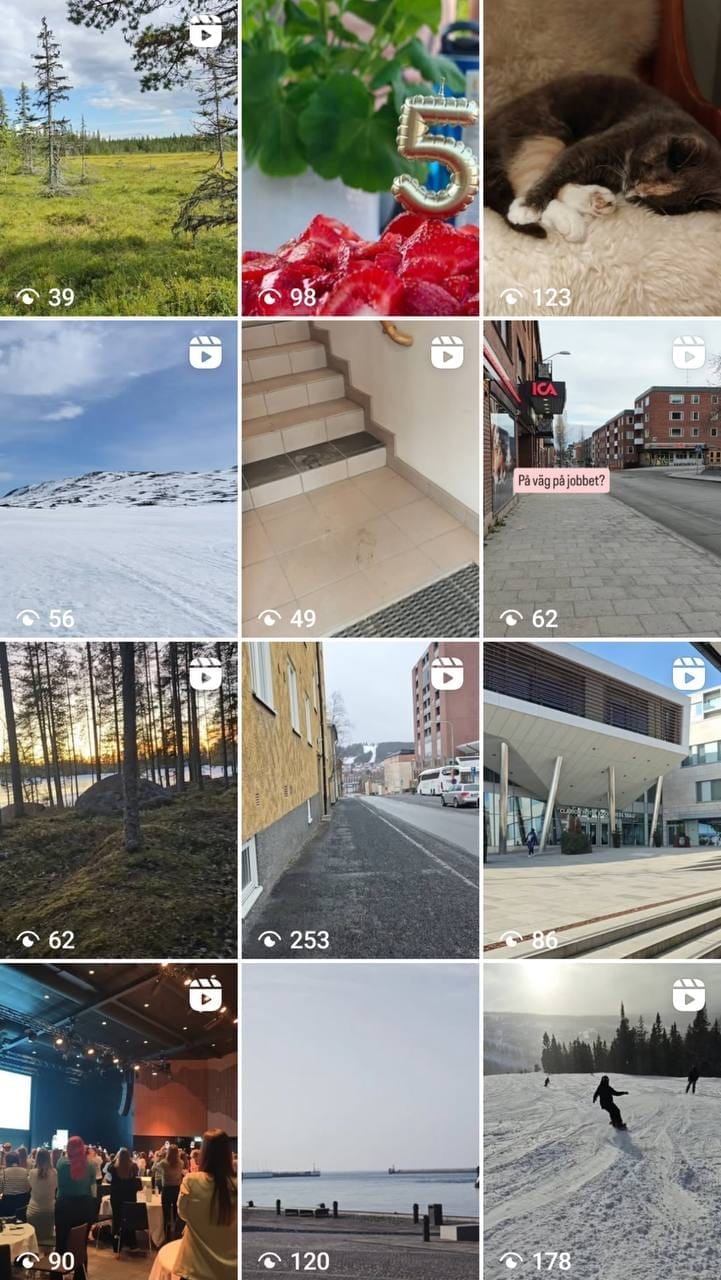This screenshot has height=1280, width=721.
Task: Open the strawberry cake post with 98 views
Action: [360, 158]
